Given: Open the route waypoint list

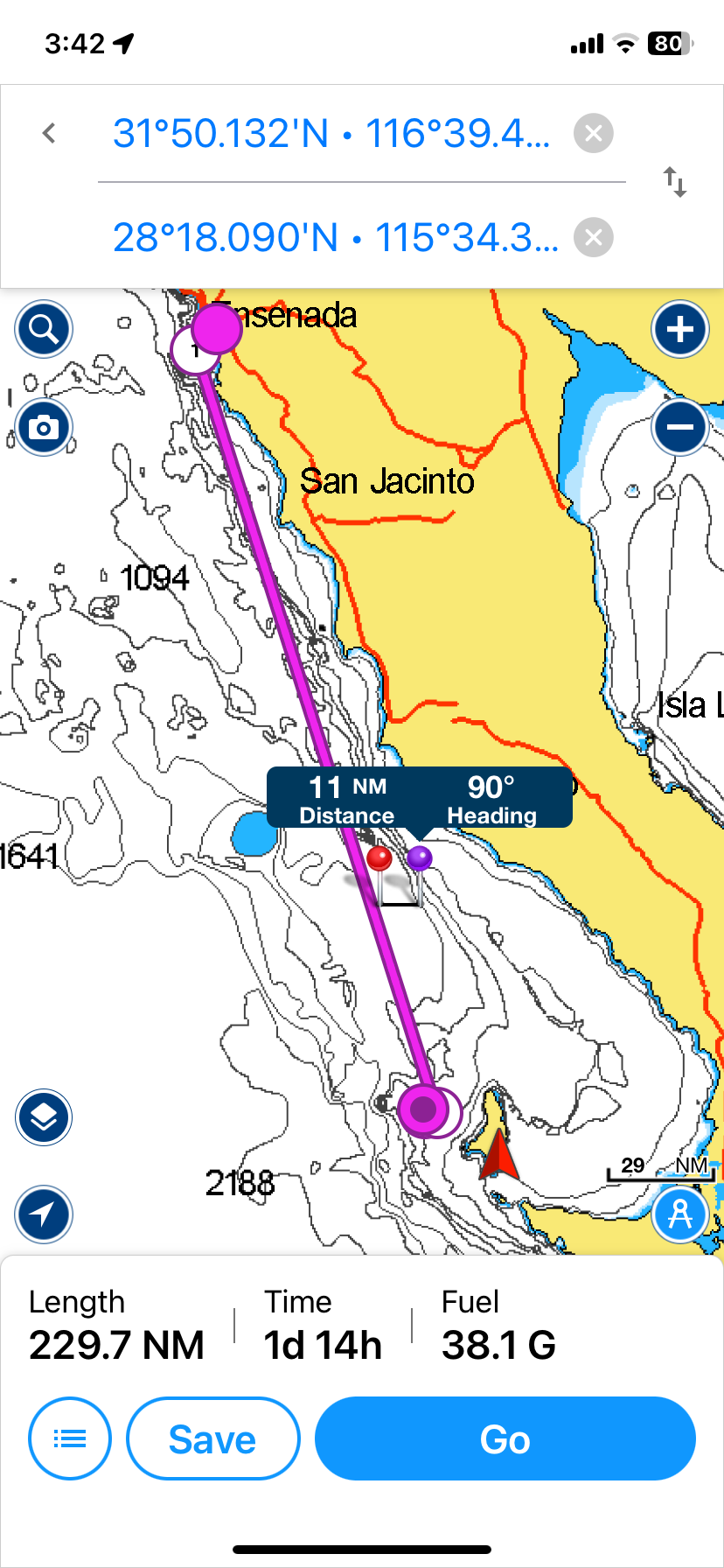Looking at the screenshot, I should (70, 1438).
